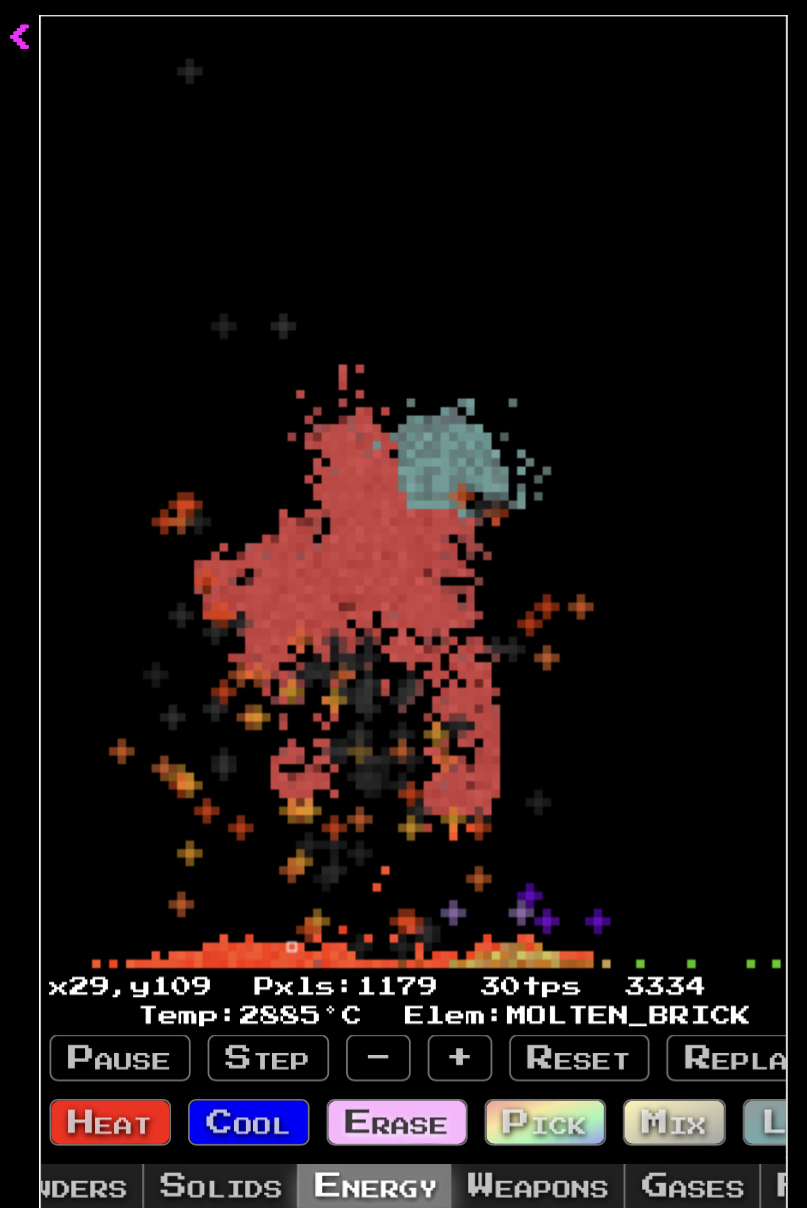This screenshot has width=807, height=1208.
Task: Switch to the Solids category
Action: [x=220, y=1187]
